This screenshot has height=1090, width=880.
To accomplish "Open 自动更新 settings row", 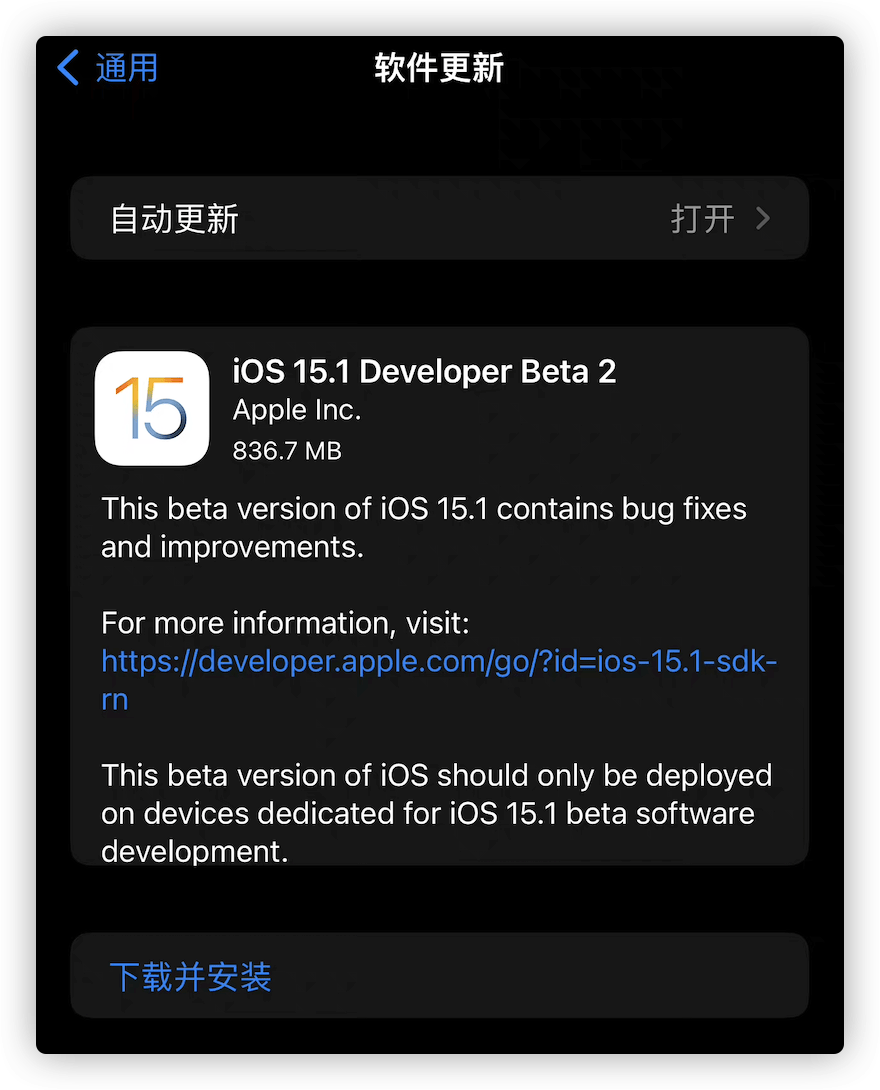I will point(440,217).
